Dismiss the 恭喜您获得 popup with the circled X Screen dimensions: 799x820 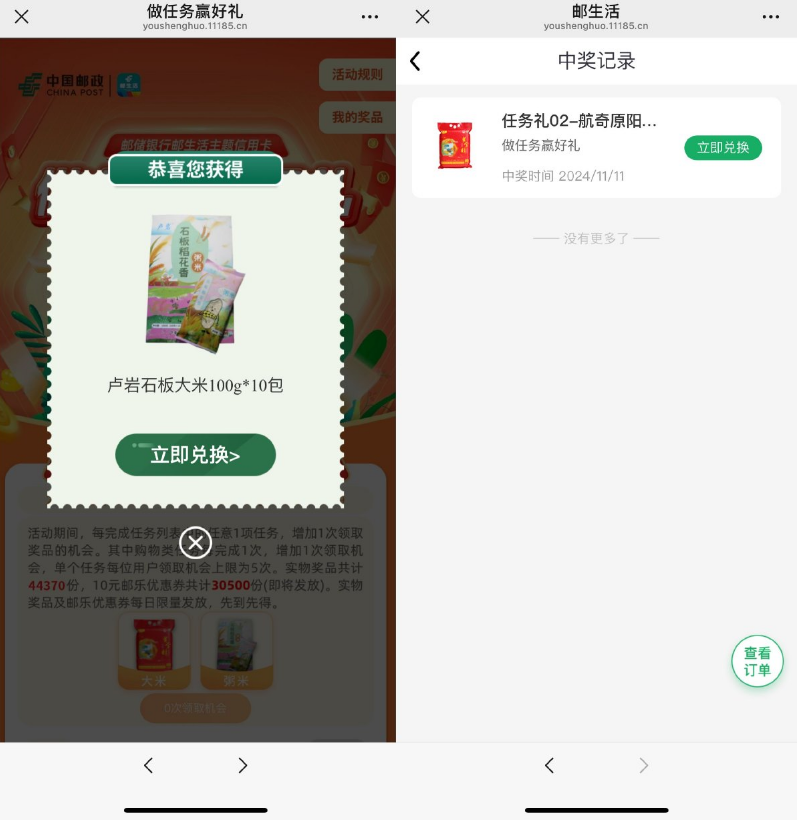(x=195, y=543)
